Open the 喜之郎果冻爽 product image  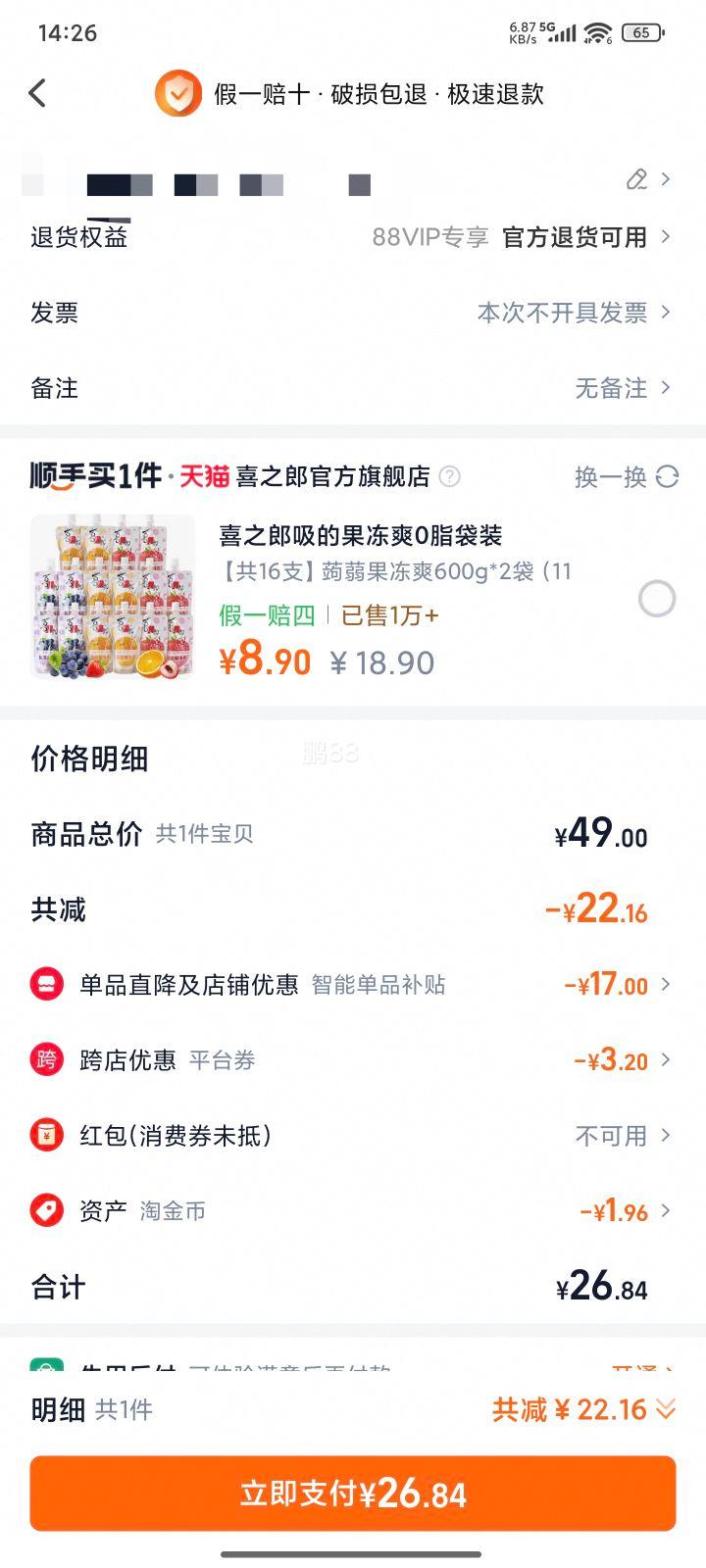click(x=113, y=597)
